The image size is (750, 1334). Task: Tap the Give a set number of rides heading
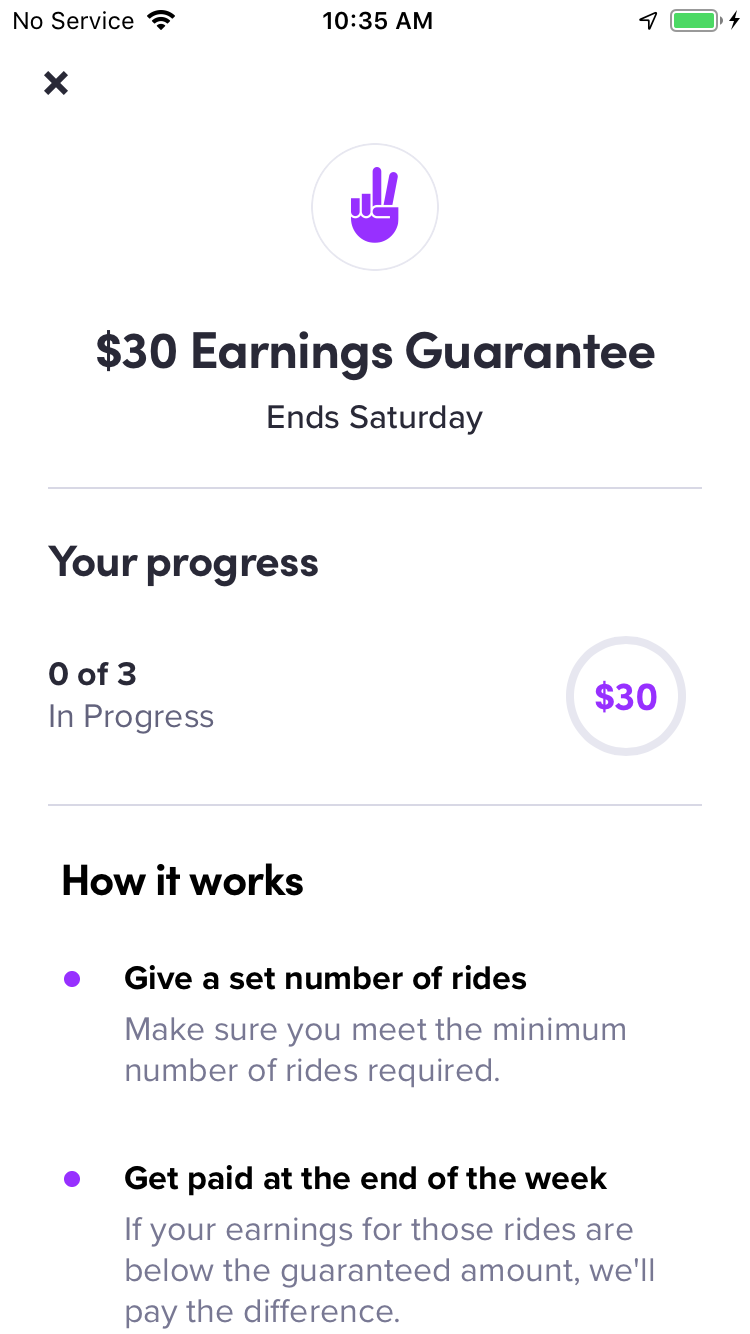pyautogui.click(x=325, y=978)
